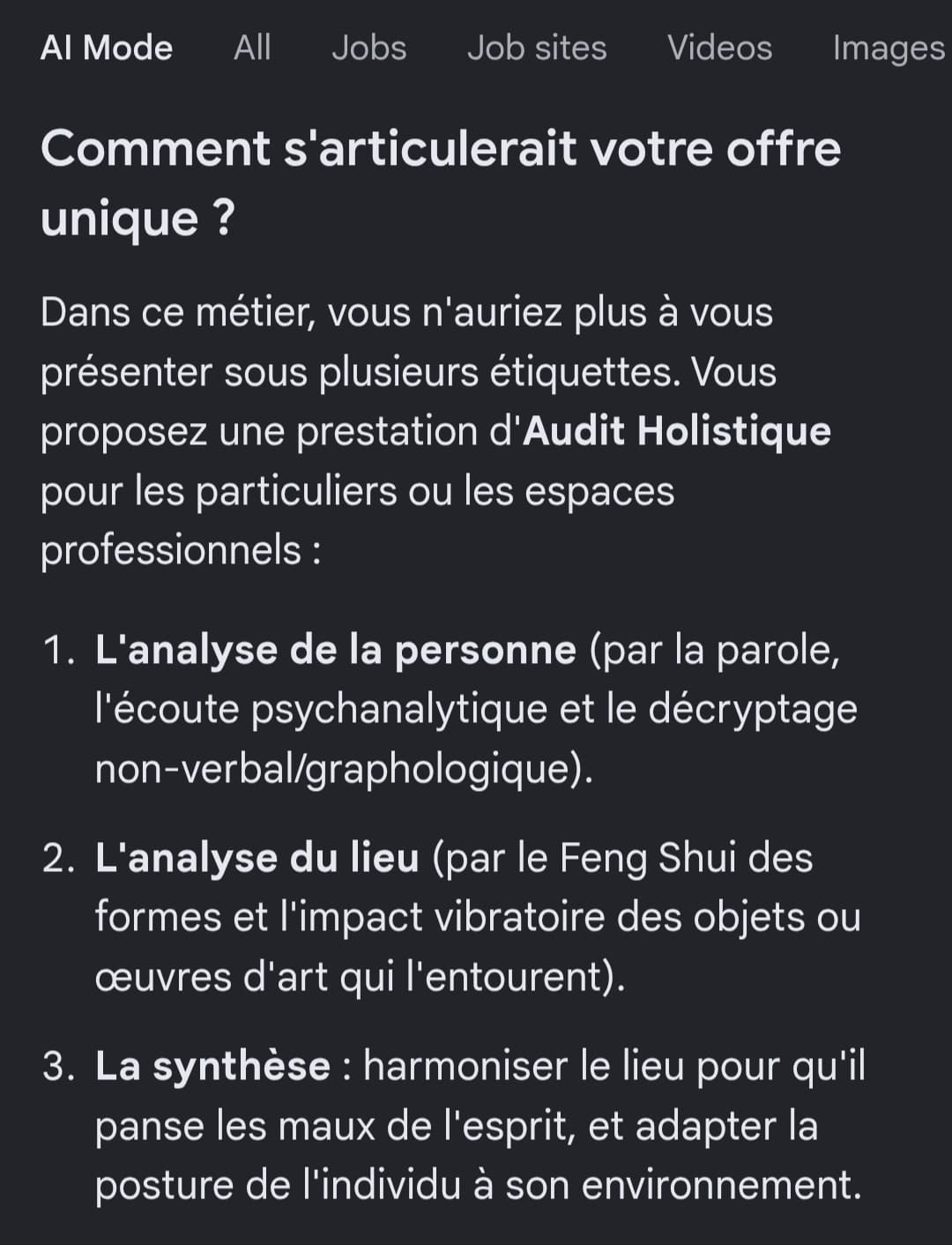Screen dimensions: 952x1245
Task: Show the Images tab
Action: point(889,48)
